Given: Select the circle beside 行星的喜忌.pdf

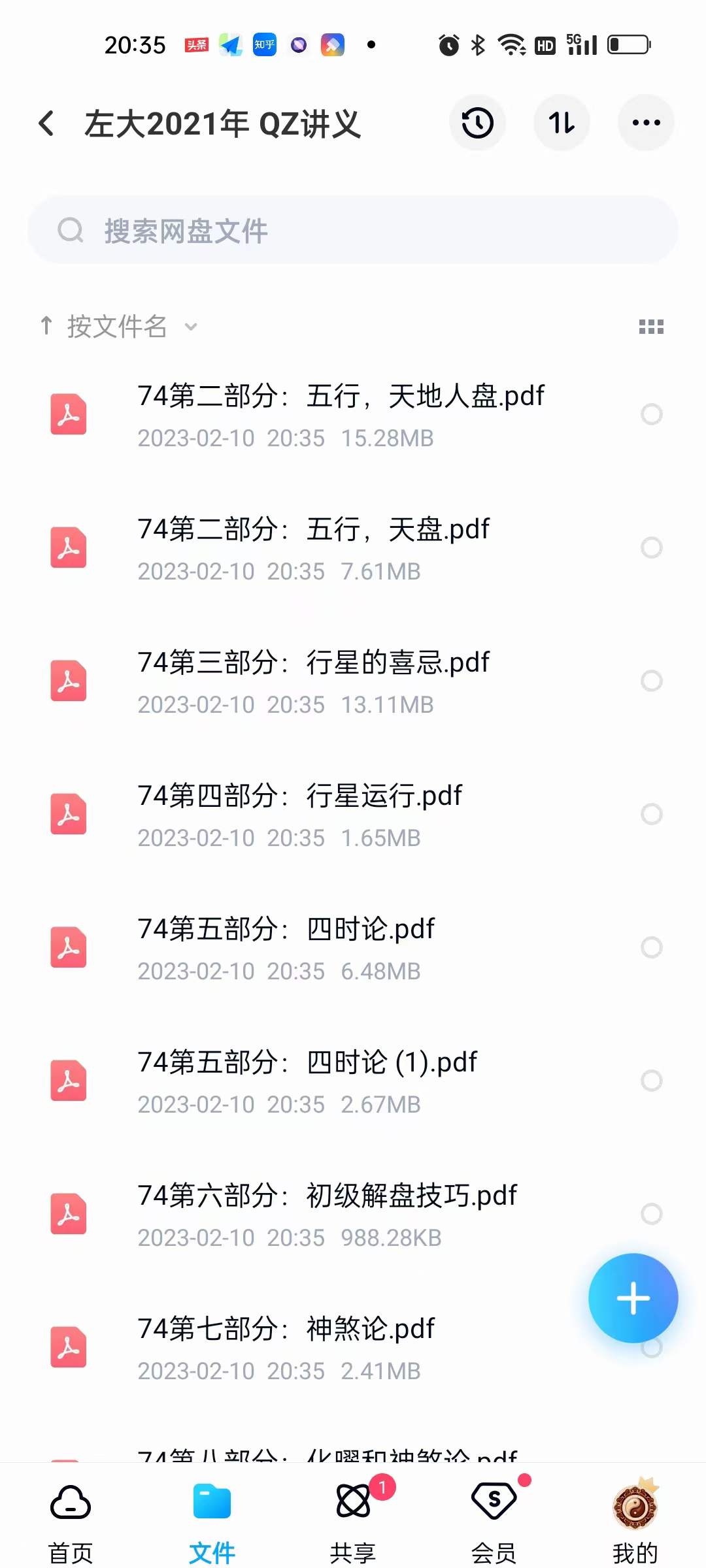Looking at the screenshot, I should click(652, 681).
